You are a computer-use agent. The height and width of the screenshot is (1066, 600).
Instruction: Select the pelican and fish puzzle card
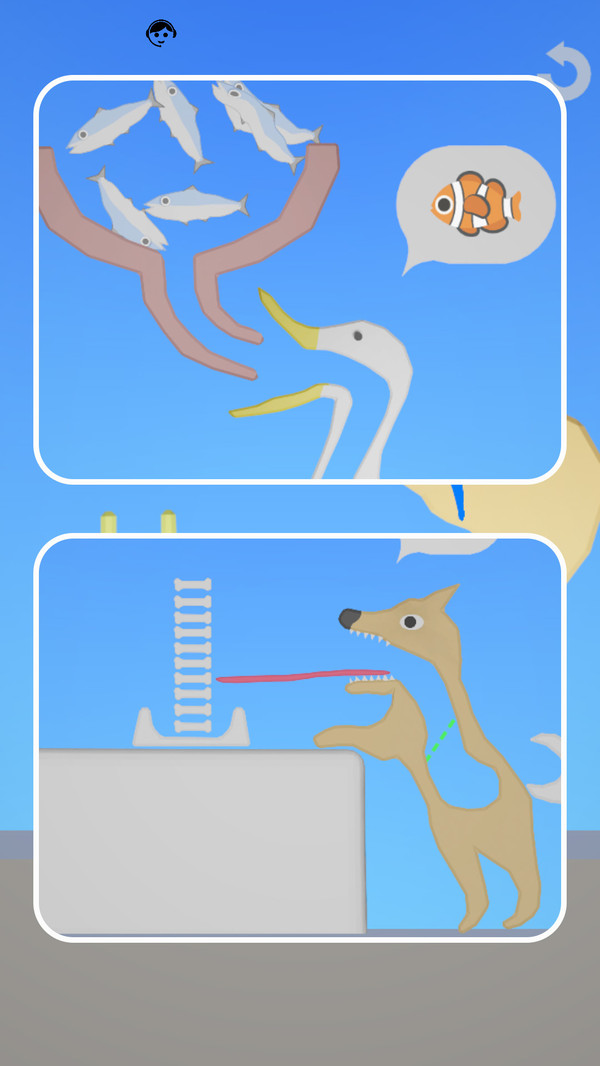pos(300,279)
